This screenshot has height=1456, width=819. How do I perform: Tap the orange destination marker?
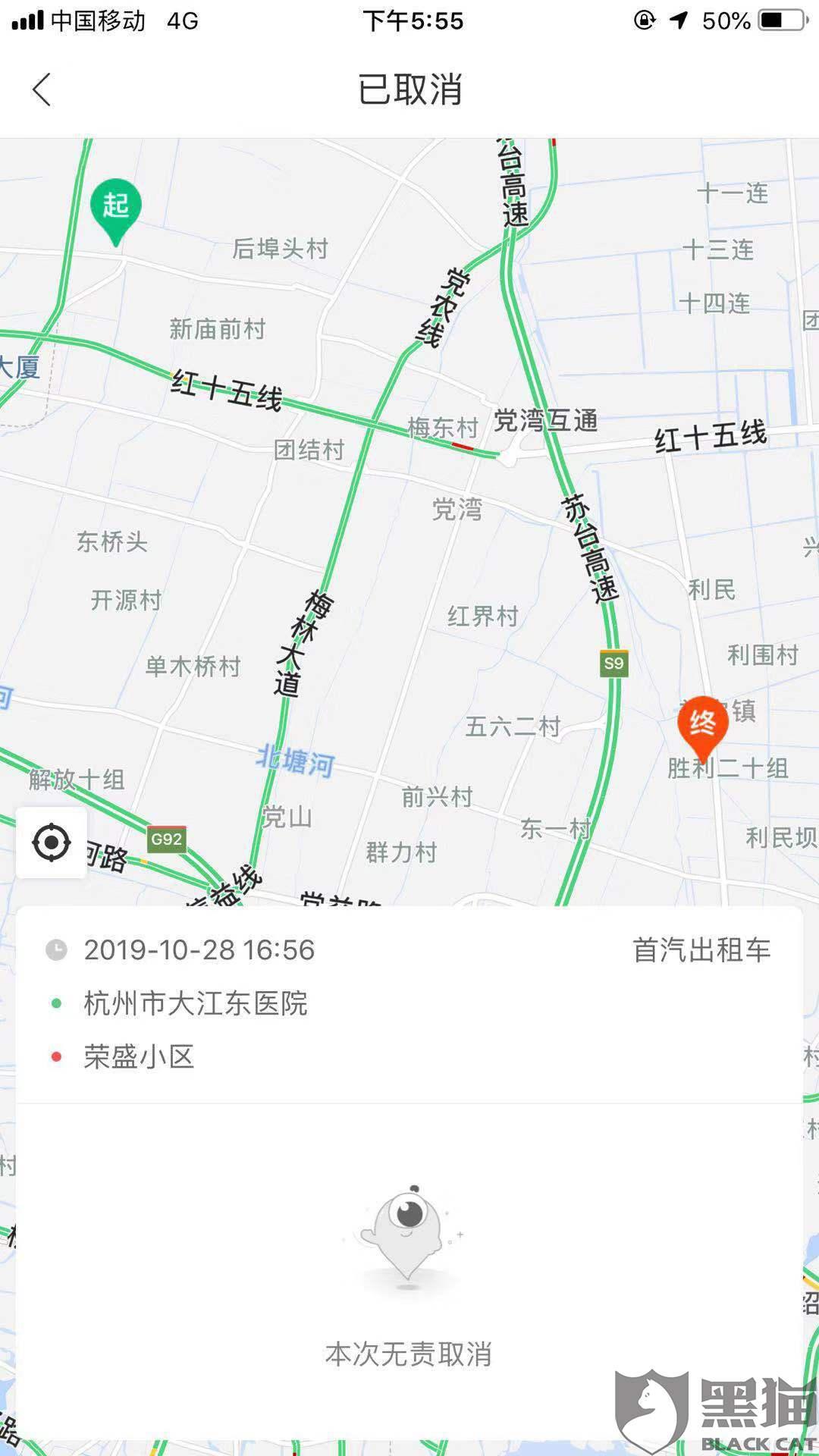click(702, 724)
